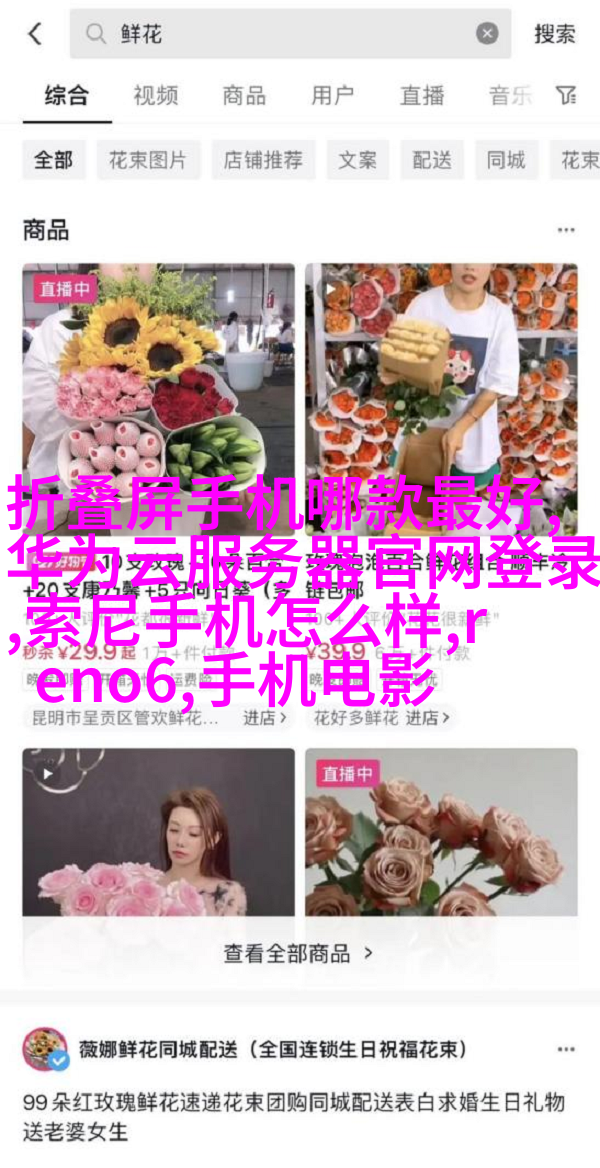The height and width of the screenshot is (1168, 600).
Task: Open the sunflower bouquet livestream product card
Action: 159,400
